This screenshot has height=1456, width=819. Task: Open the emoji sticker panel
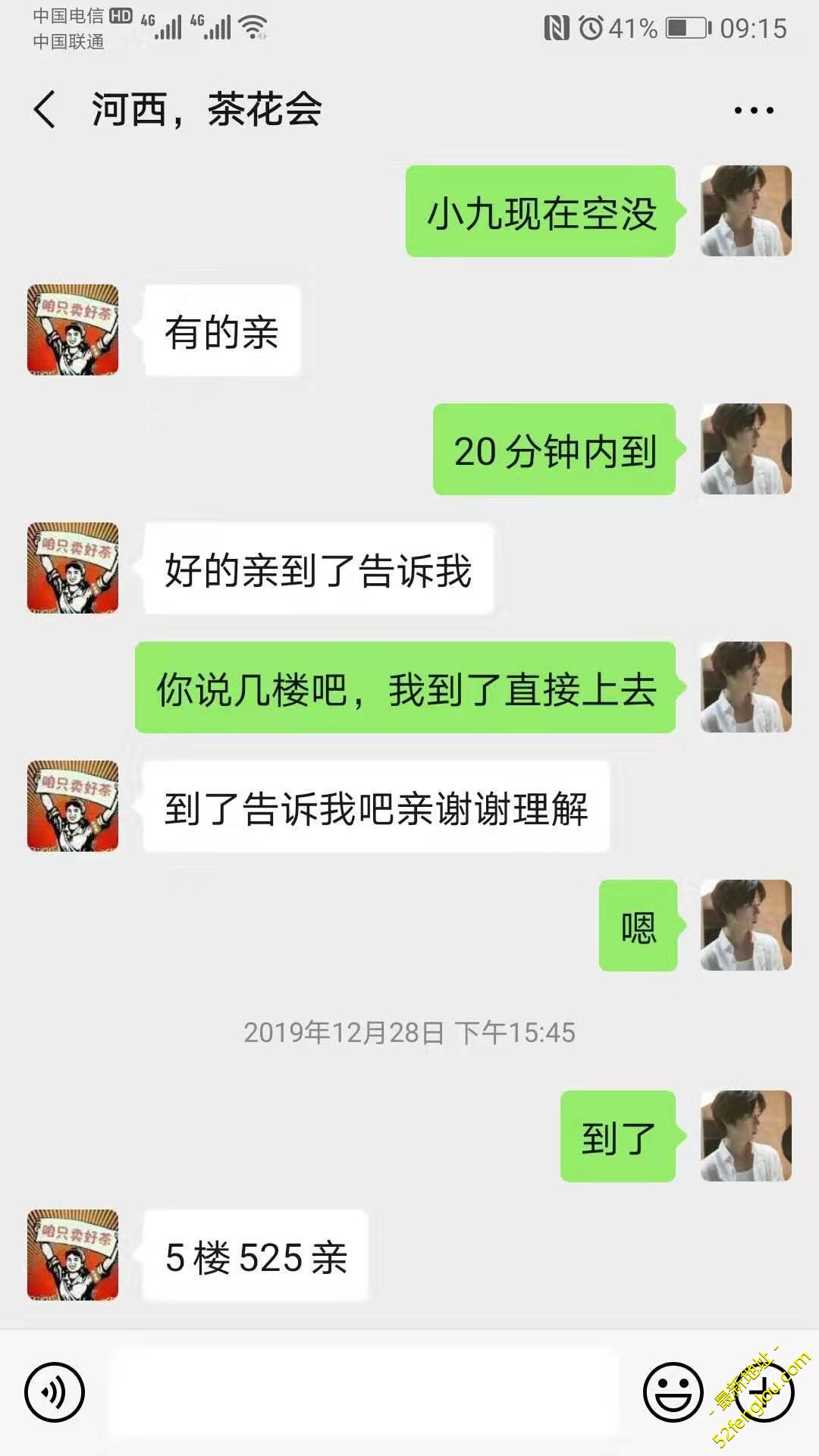[x=673, y=1392]
